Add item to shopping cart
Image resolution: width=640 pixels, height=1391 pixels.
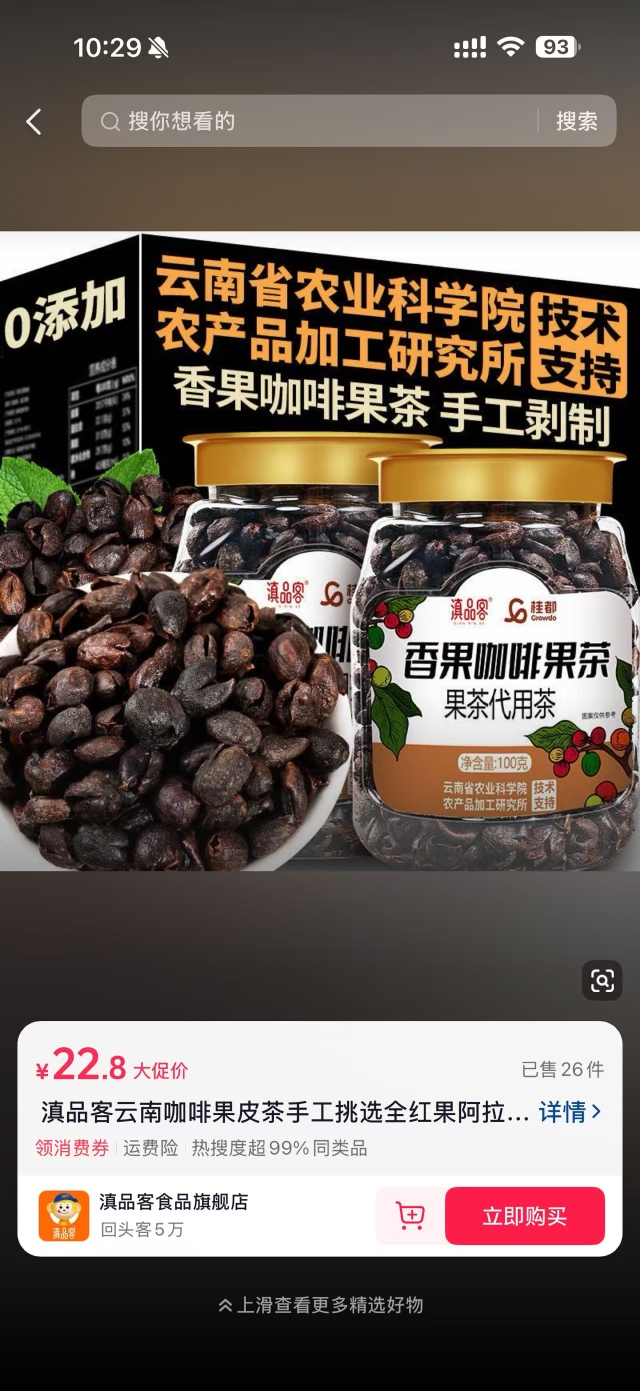(410, 1215)
